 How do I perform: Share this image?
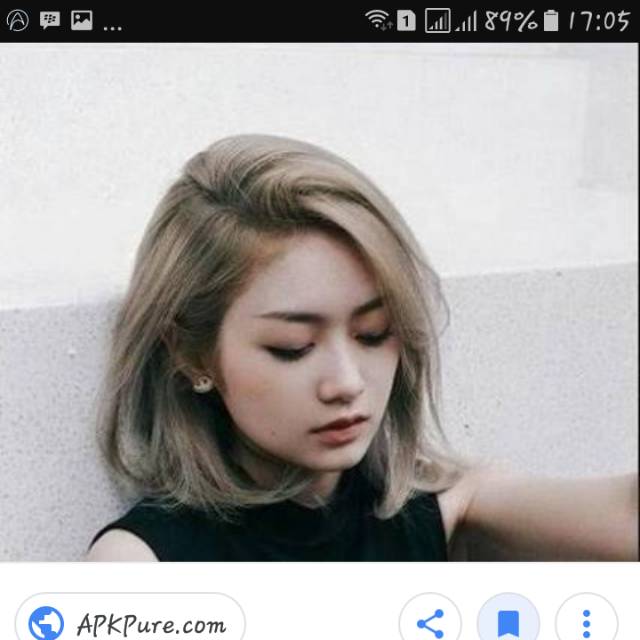coord(430,624)
